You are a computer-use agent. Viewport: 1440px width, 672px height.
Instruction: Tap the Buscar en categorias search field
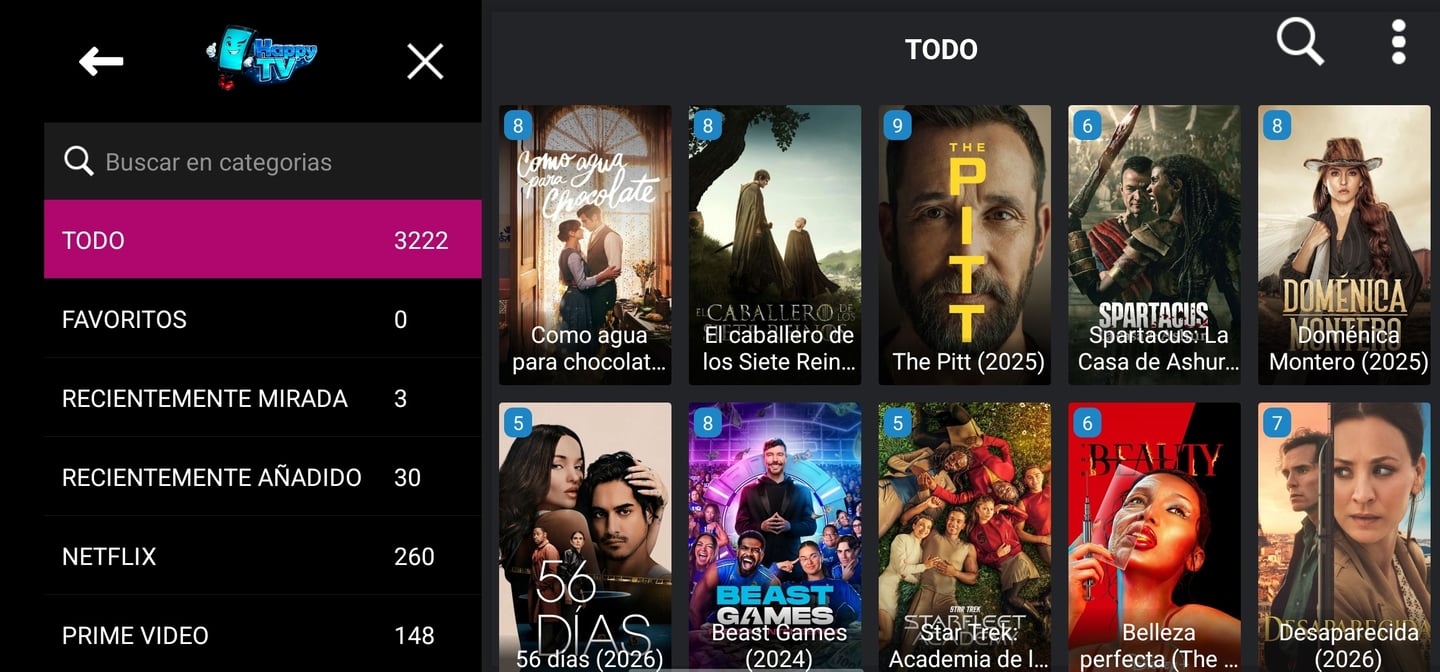262,162
